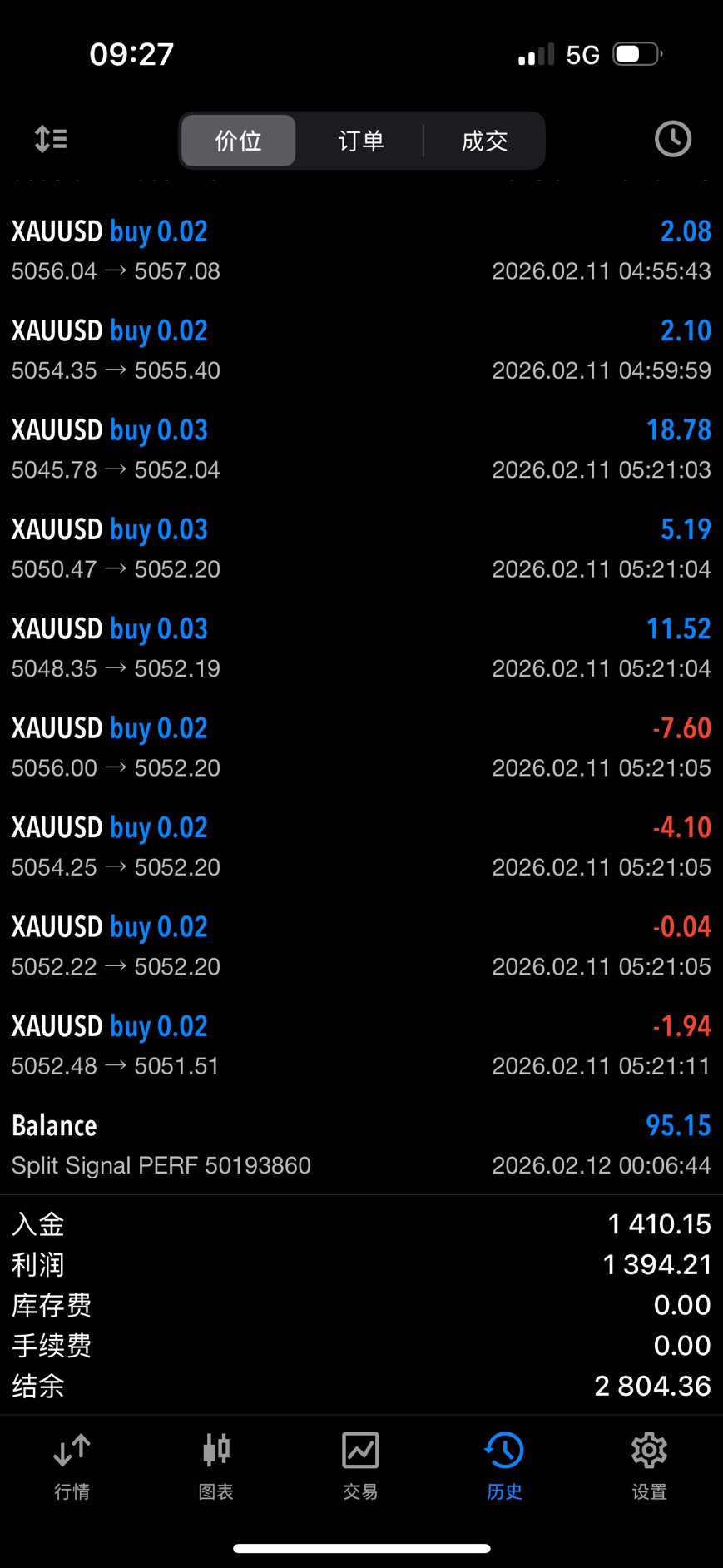Switch to the 成交 segment
Image resolution: width=723 pixels, height=1568 pixels.
click(x=484, y=141)
